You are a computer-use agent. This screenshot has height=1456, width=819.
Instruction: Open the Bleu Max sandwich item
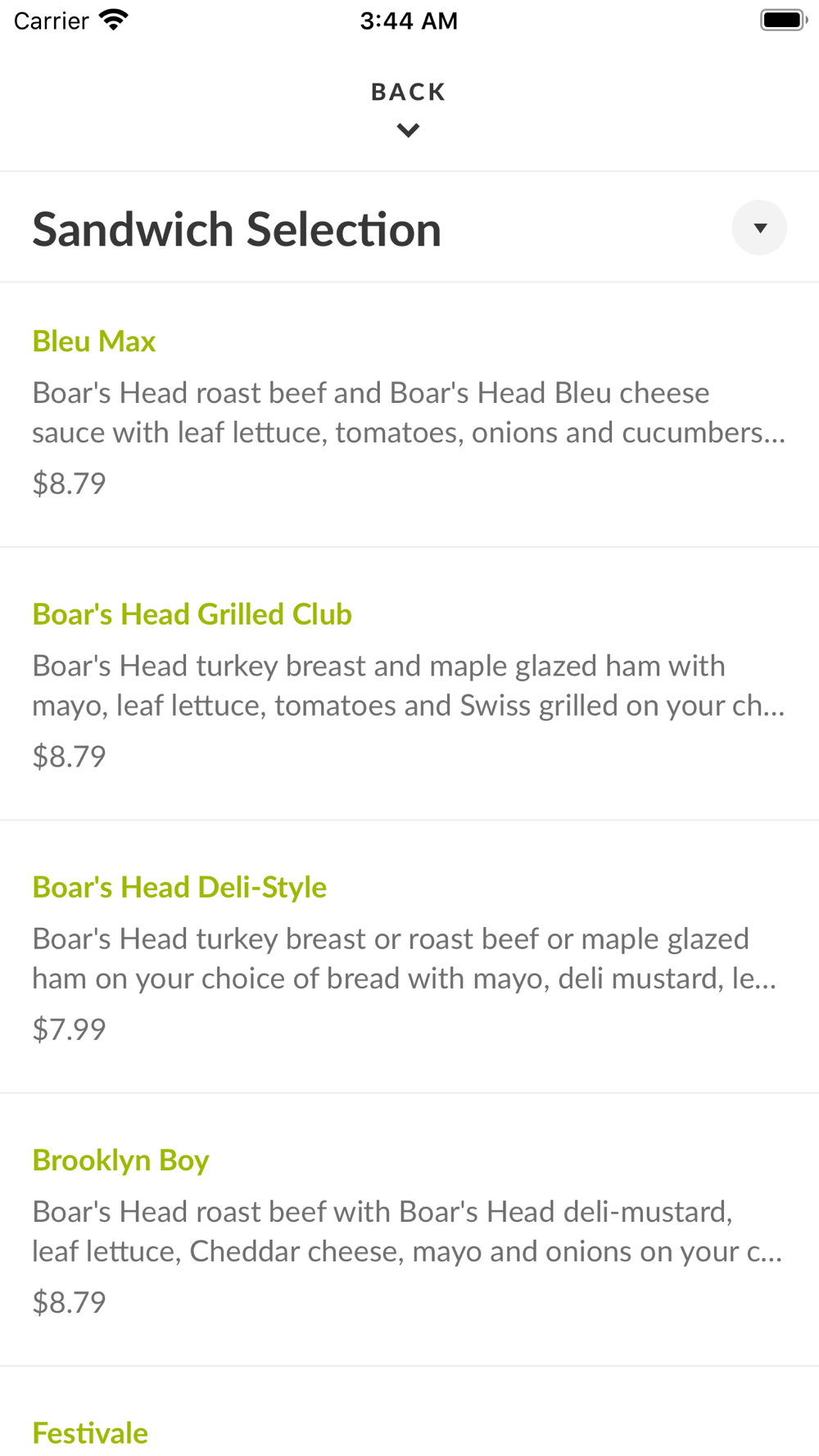pyautogui.click(x=409, y=414)
